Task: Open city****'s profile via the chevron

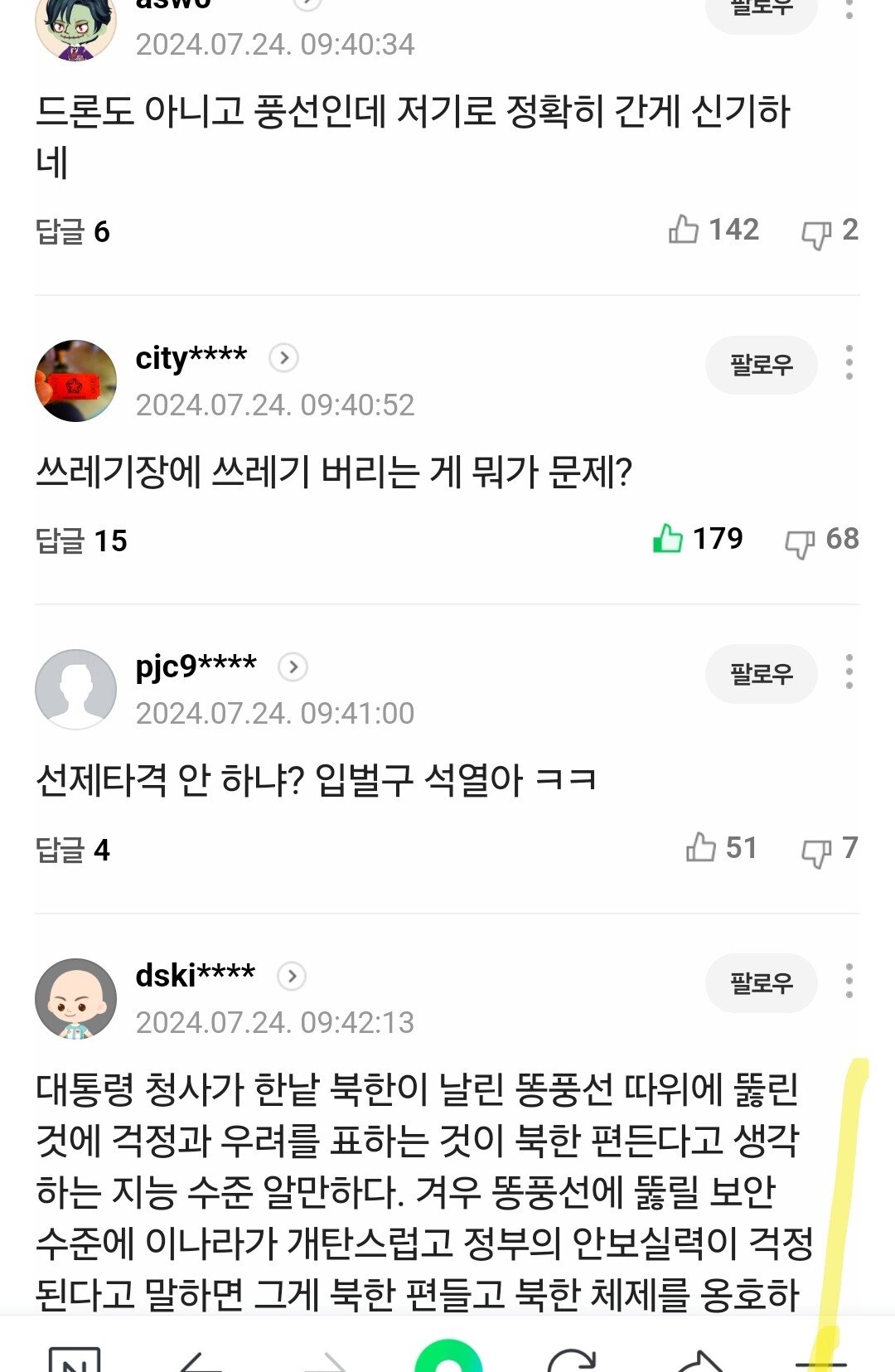Action: pos(284,358)
